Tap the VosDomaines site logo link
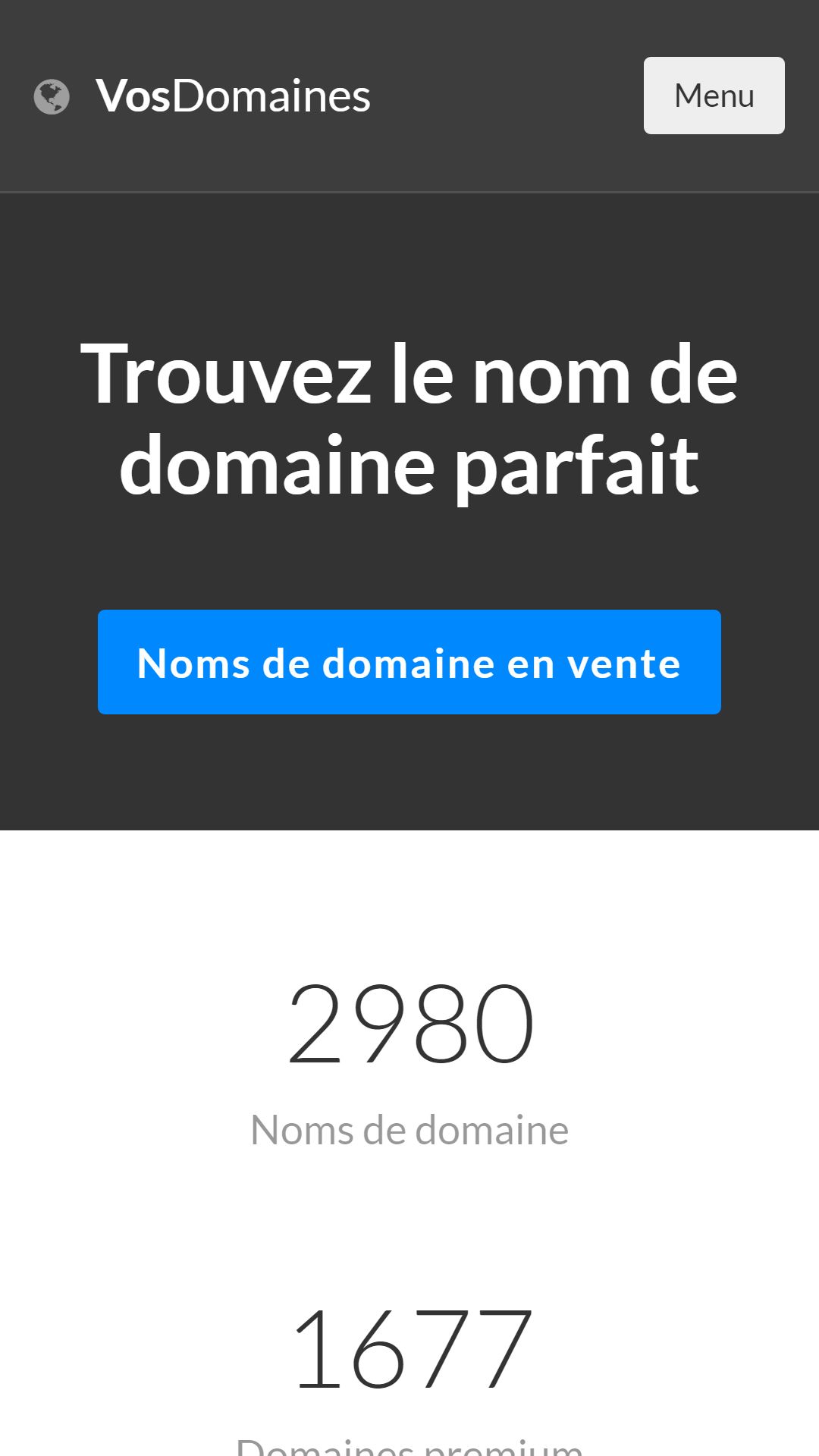The width and height of the screenshot is (819, 1456). click(202, 96)
